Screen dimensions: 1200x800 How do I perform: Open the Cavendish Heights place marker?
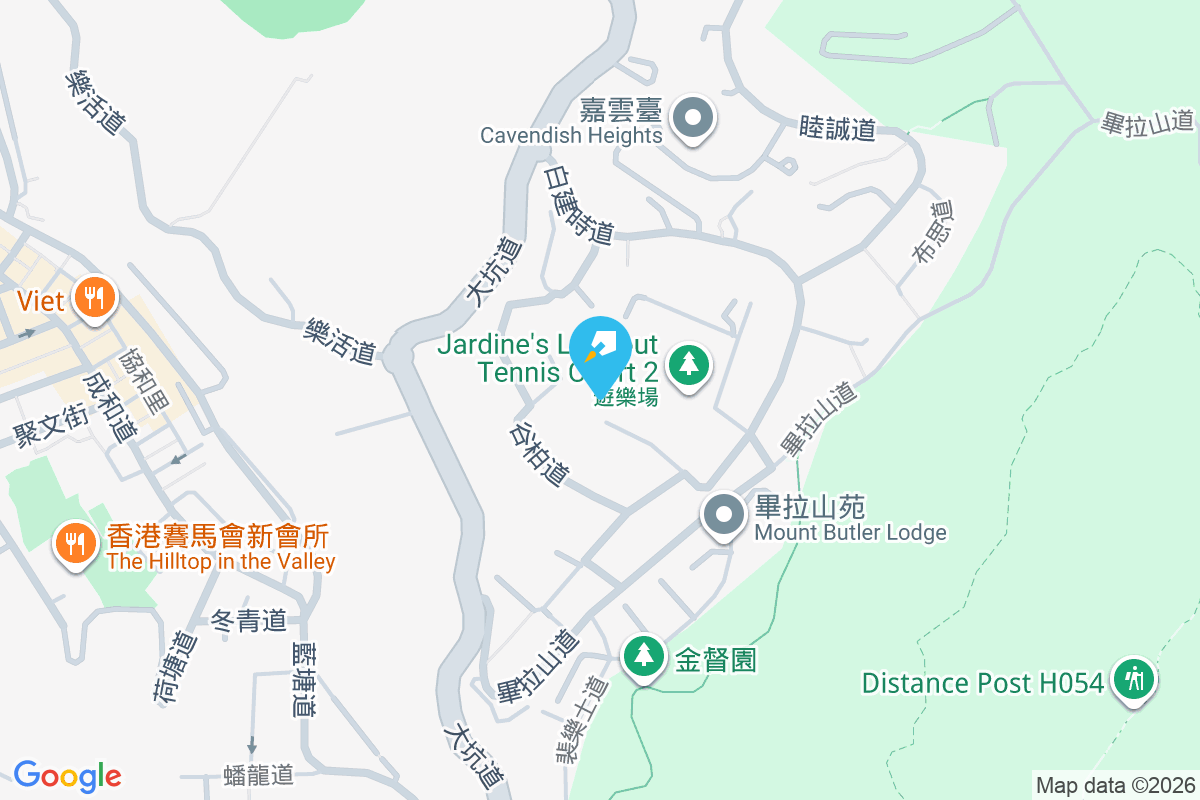click(692, 119)
